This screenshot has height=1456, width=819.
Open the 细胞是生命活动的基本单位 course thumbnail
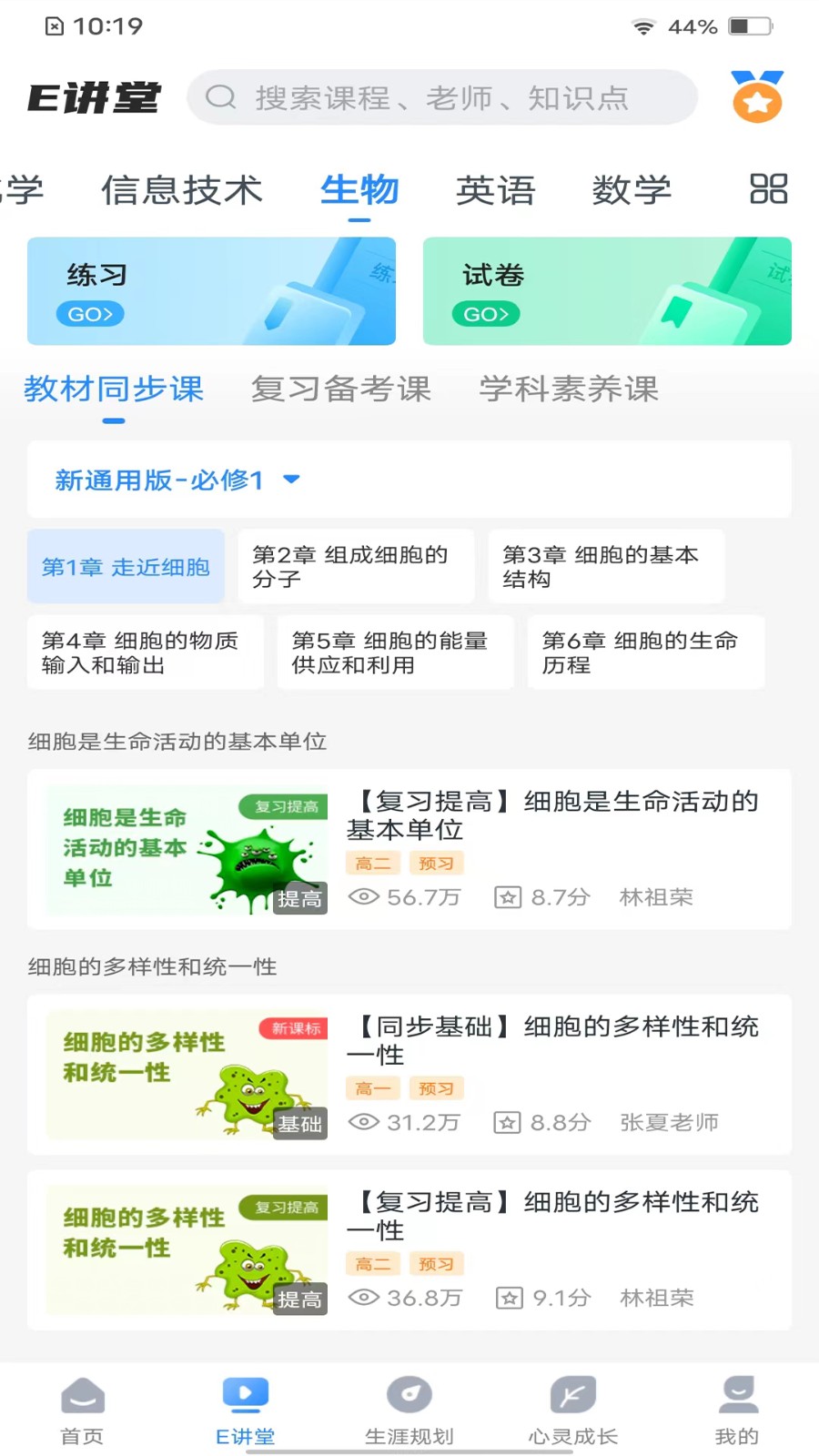tap(182, 850)
